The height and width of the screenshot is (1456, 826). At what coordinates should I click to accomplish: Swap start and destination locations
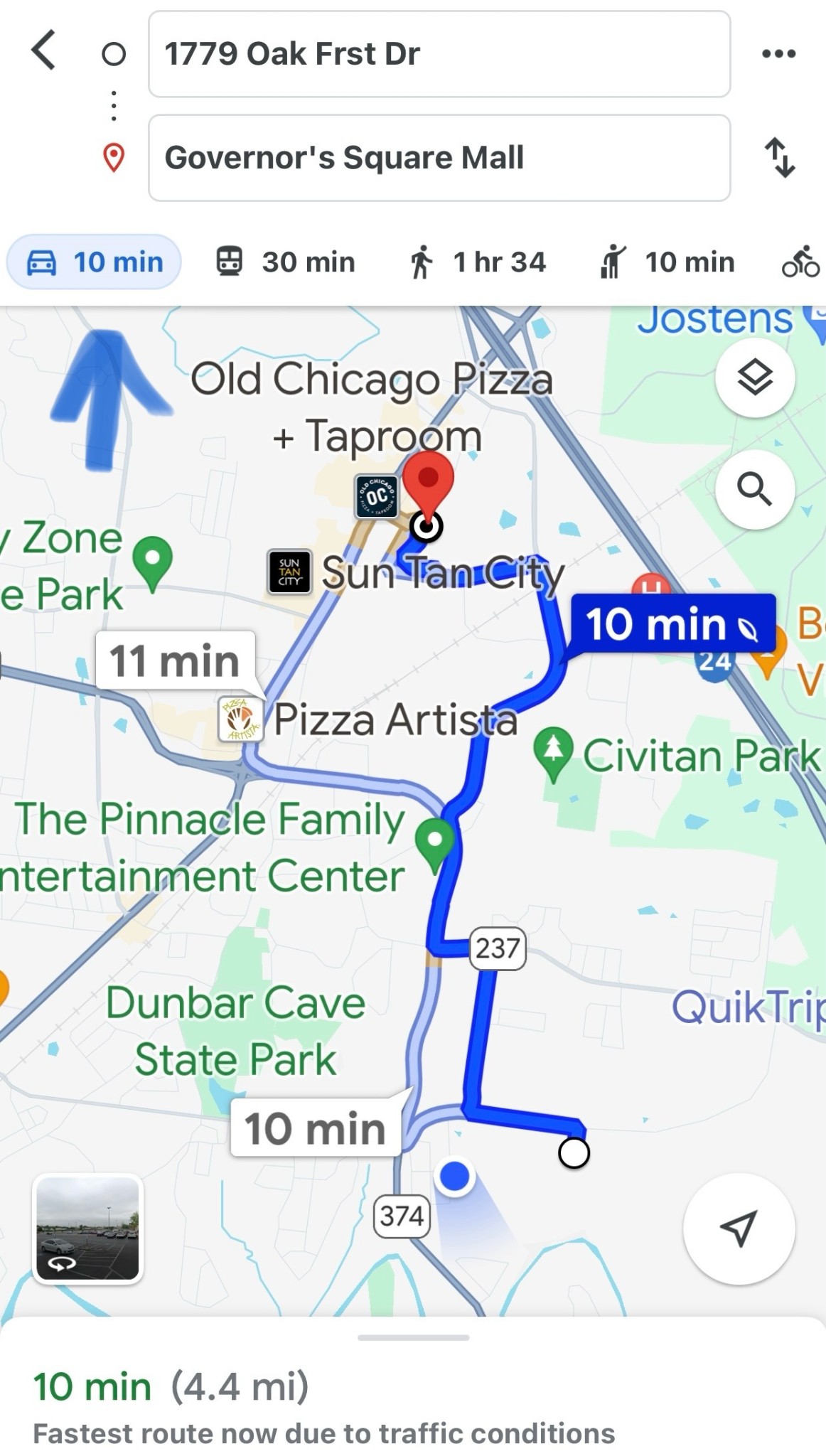[x=779, y=158]
